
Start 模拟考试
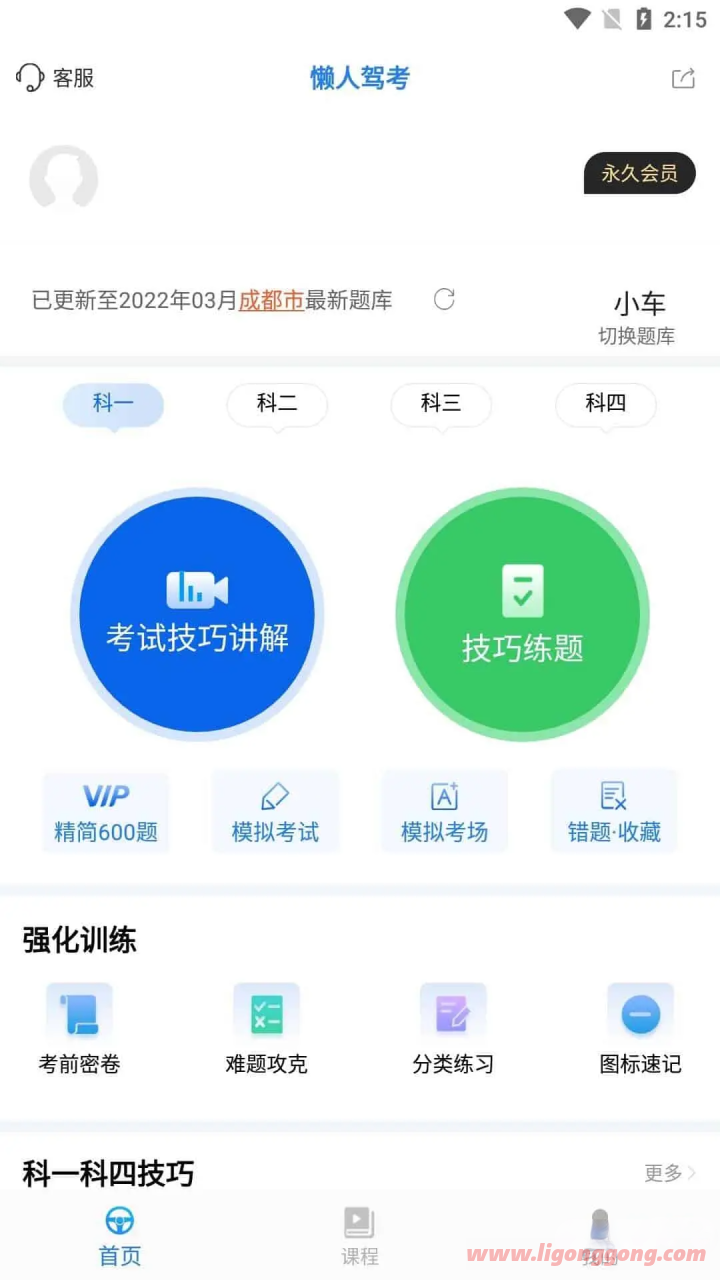coord(275,812)
